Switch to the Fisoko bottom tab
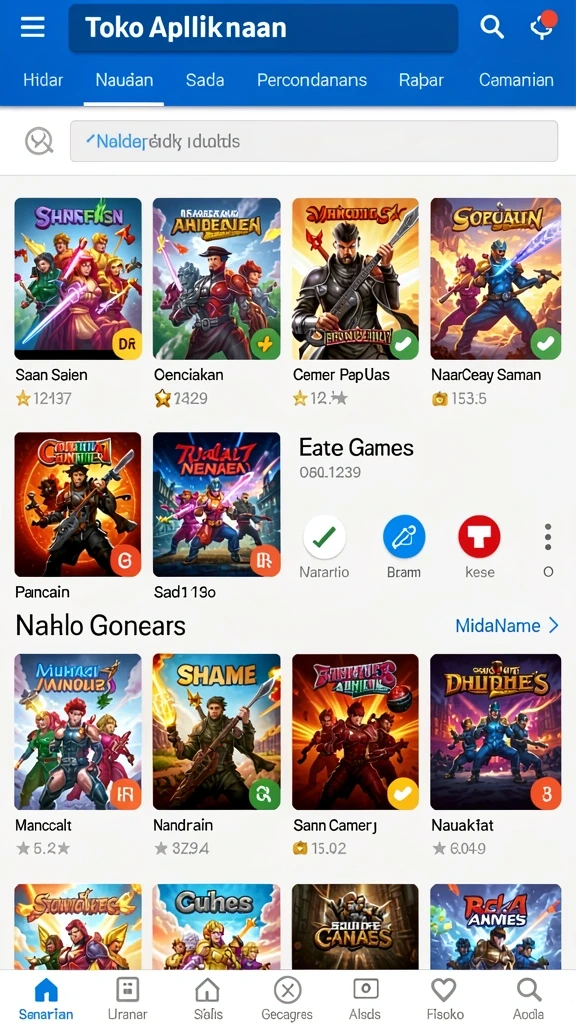 click(445, 999)
